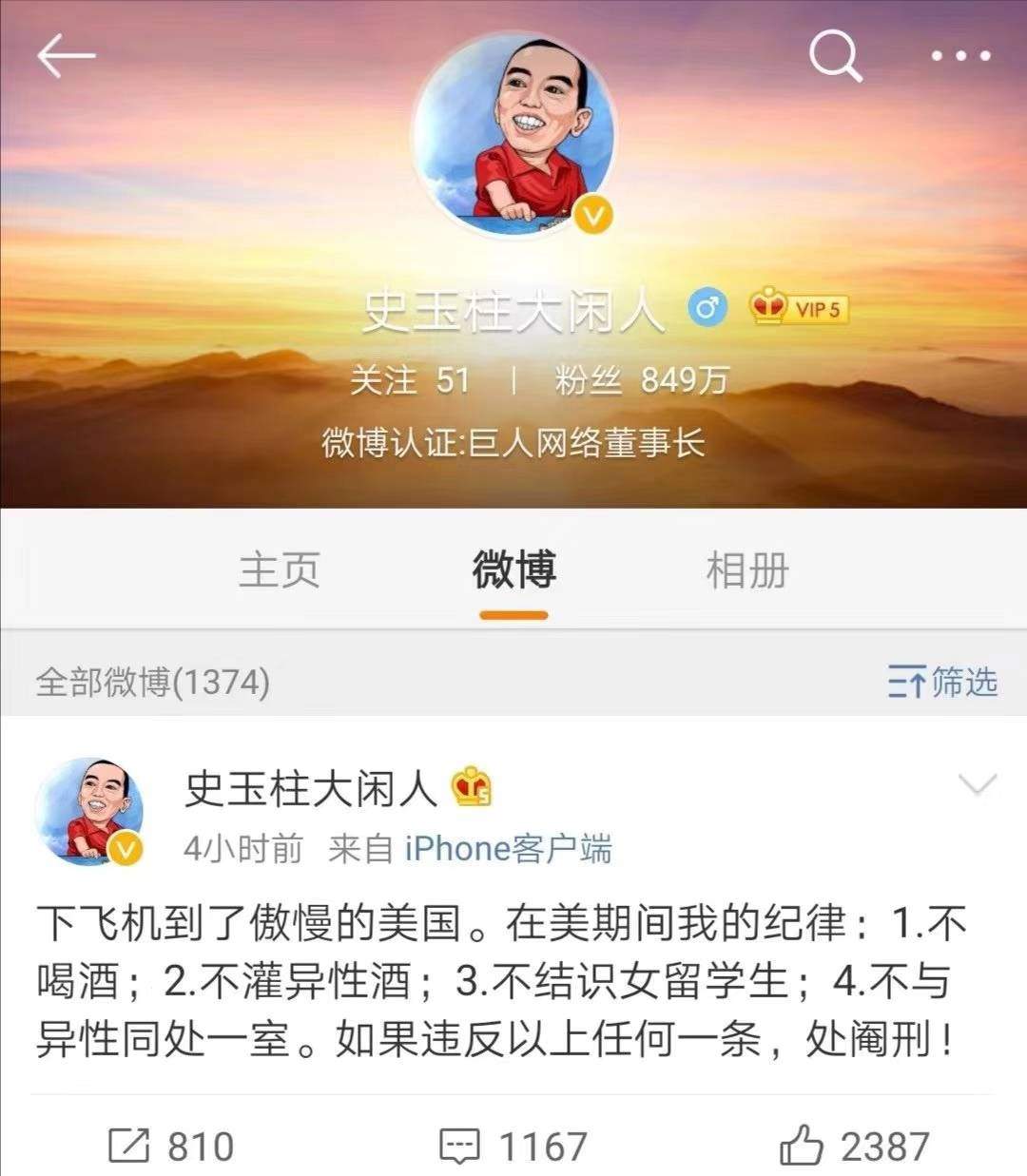Open the 关注 51 following list
The width and height of the screenshot is (1027, 1176).
(x=410, y=380)
